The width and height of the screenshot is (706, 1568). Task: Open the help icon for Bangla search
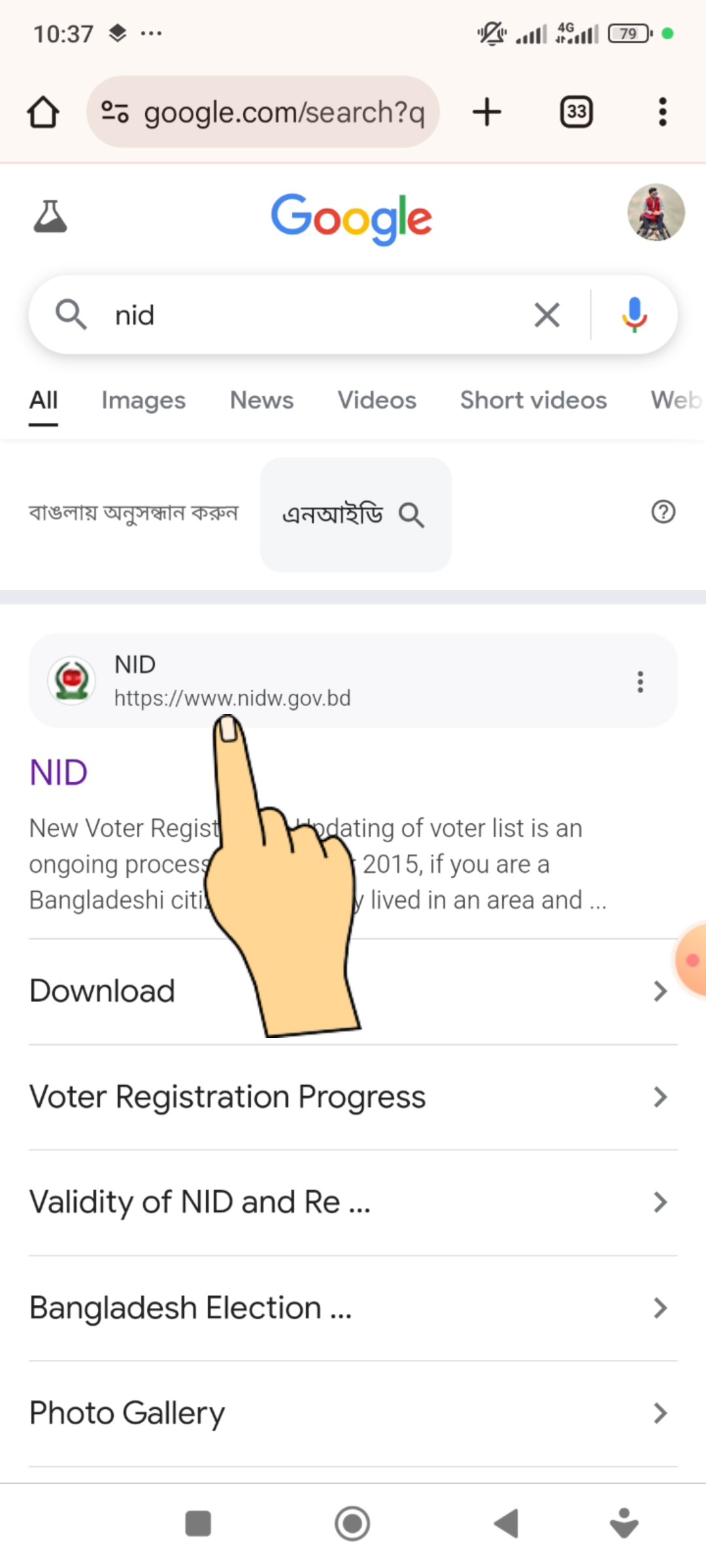pos(663,512)
